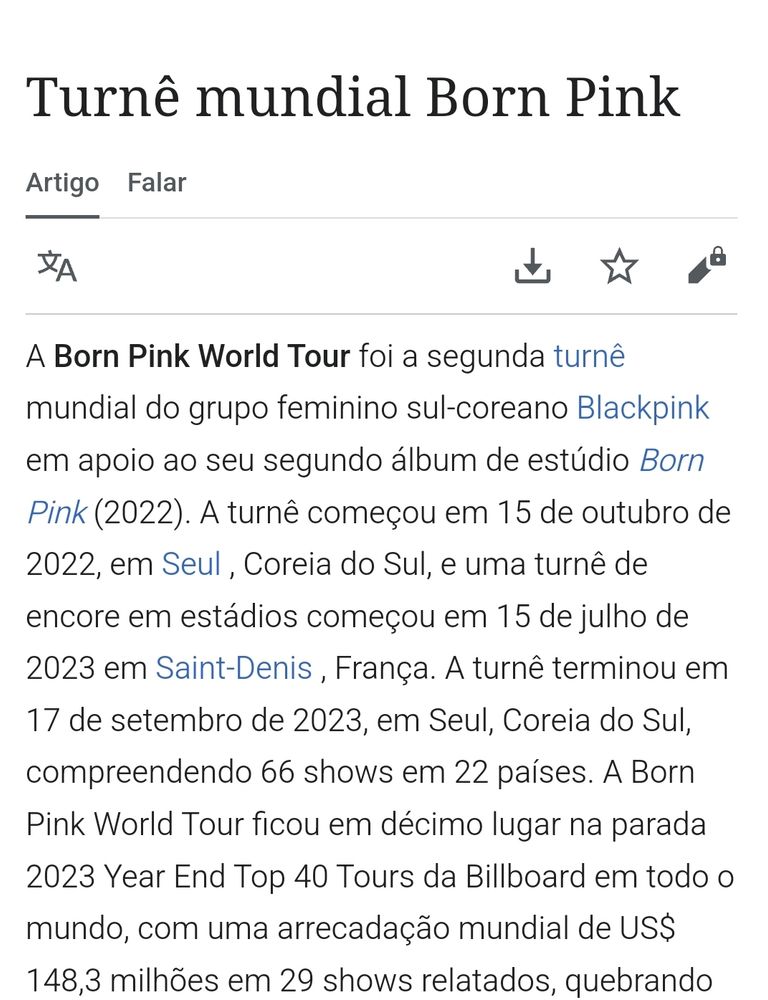Download this article
The height and width of the screenshot is (1000, 768).
(533, 266)
